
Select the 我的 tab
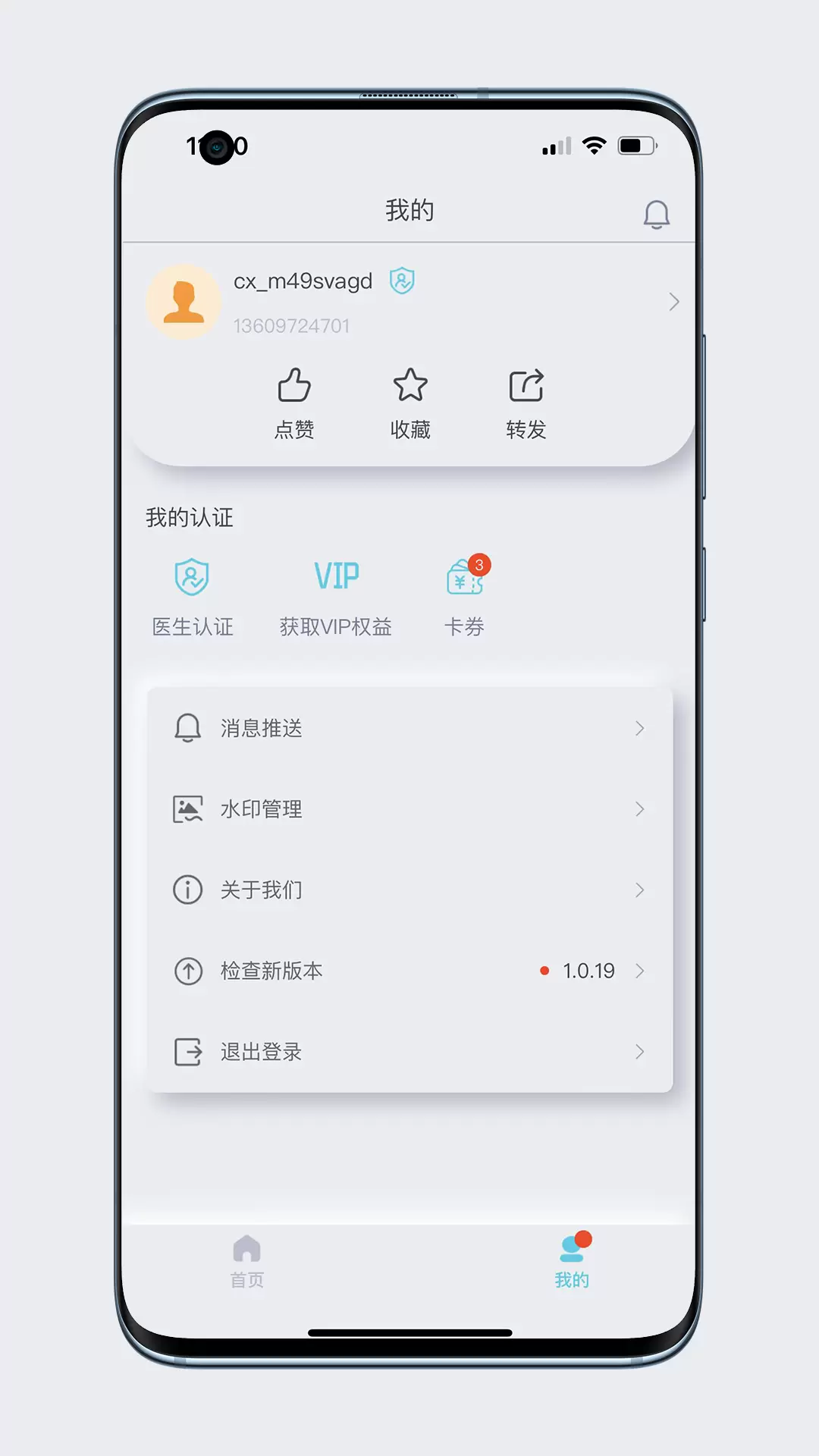click(x=573, y=1262)
